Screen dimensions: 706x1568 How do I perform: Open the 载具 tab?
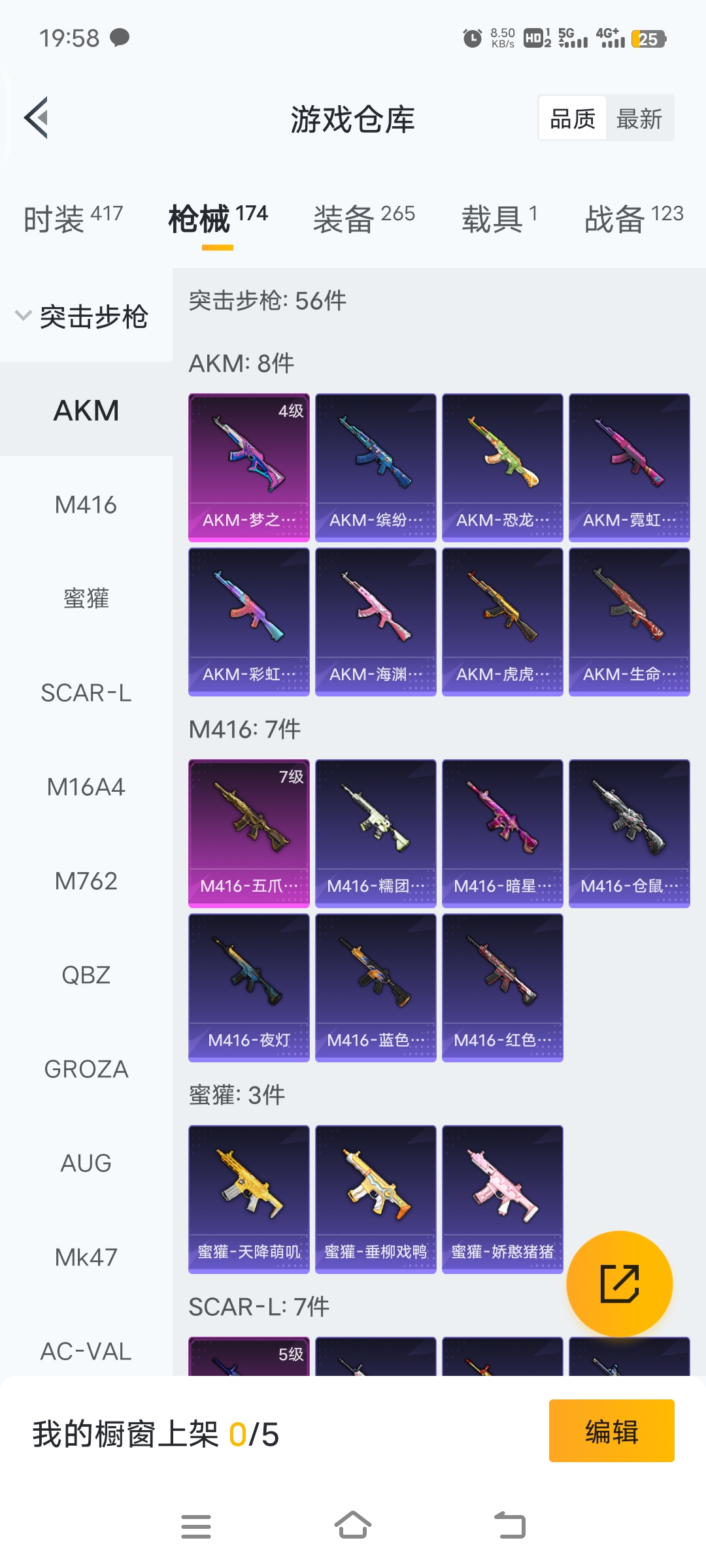point(499,218)
